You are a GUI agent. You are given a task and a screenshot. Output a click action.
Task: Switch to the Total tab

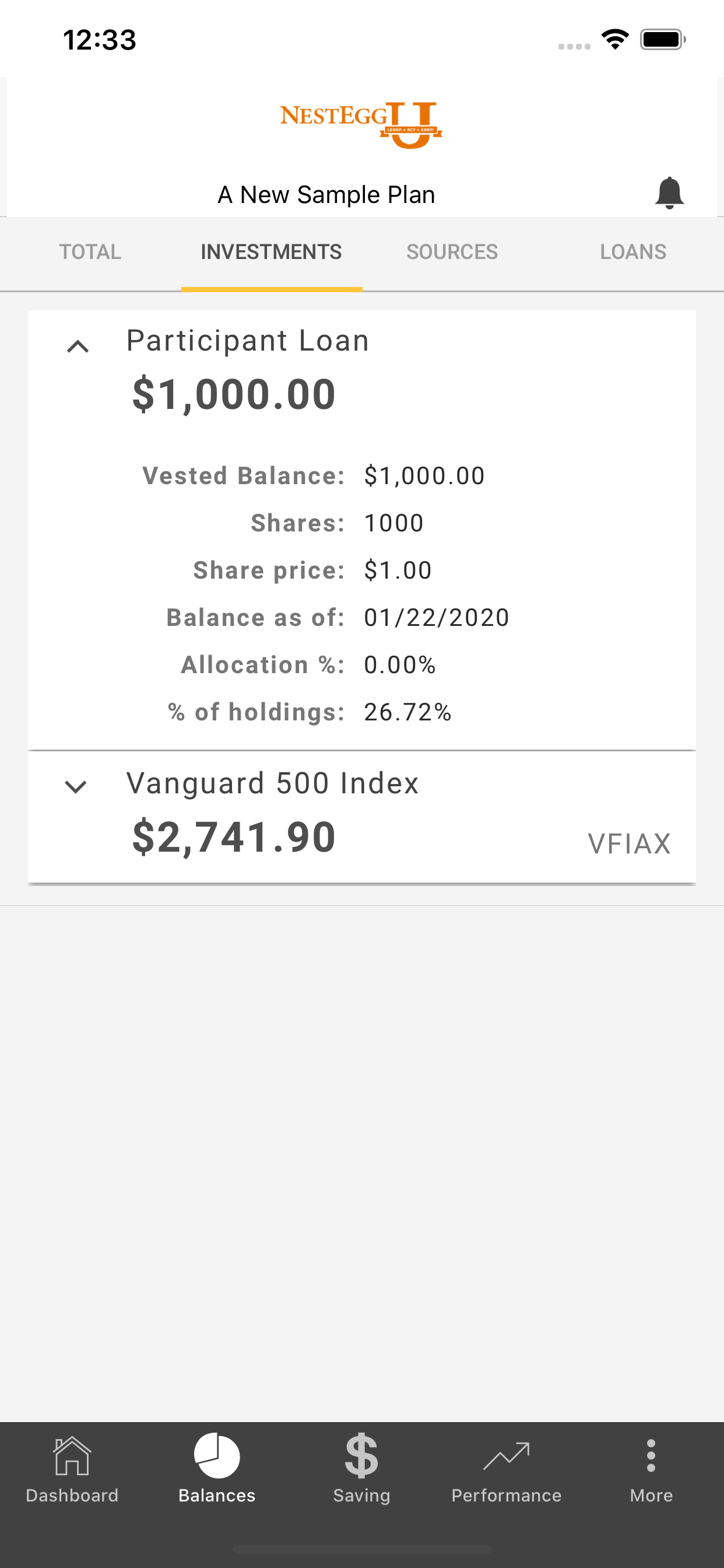(90, 252)
